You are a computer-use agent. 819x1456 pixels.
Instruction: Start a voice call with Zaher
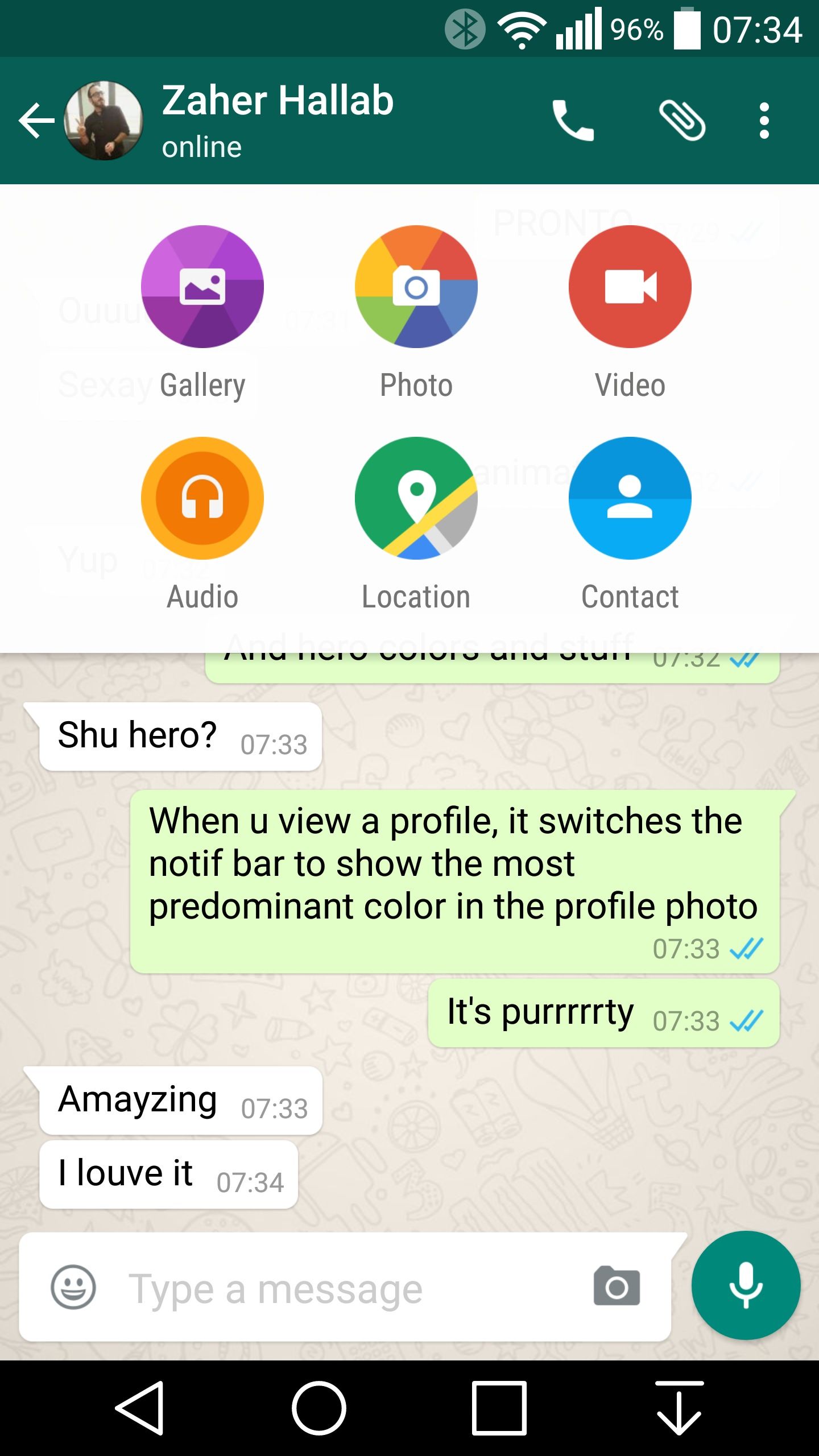573,120
